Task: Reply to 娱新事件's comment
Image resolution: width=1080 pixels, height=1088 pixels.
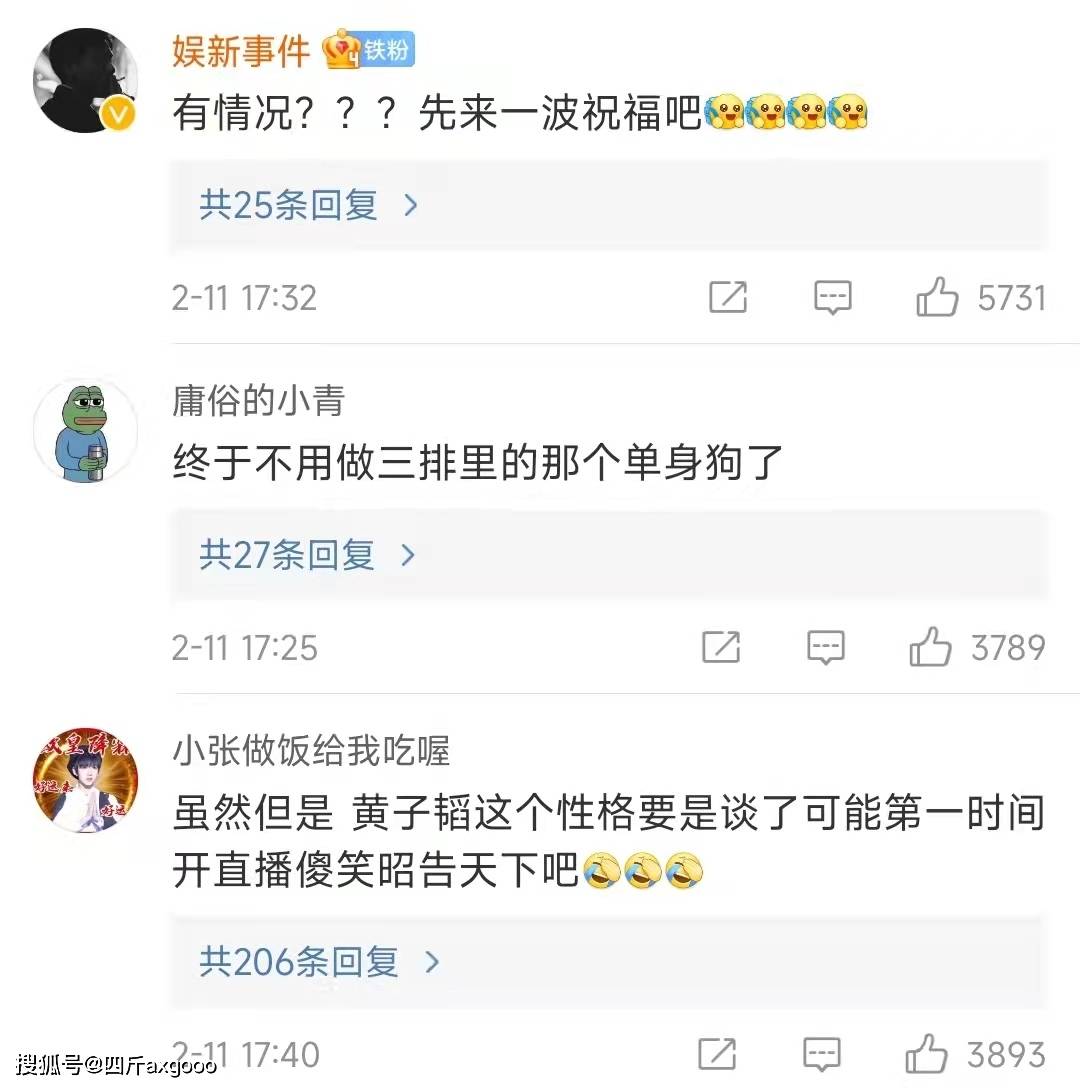Action: pos(832,298)
